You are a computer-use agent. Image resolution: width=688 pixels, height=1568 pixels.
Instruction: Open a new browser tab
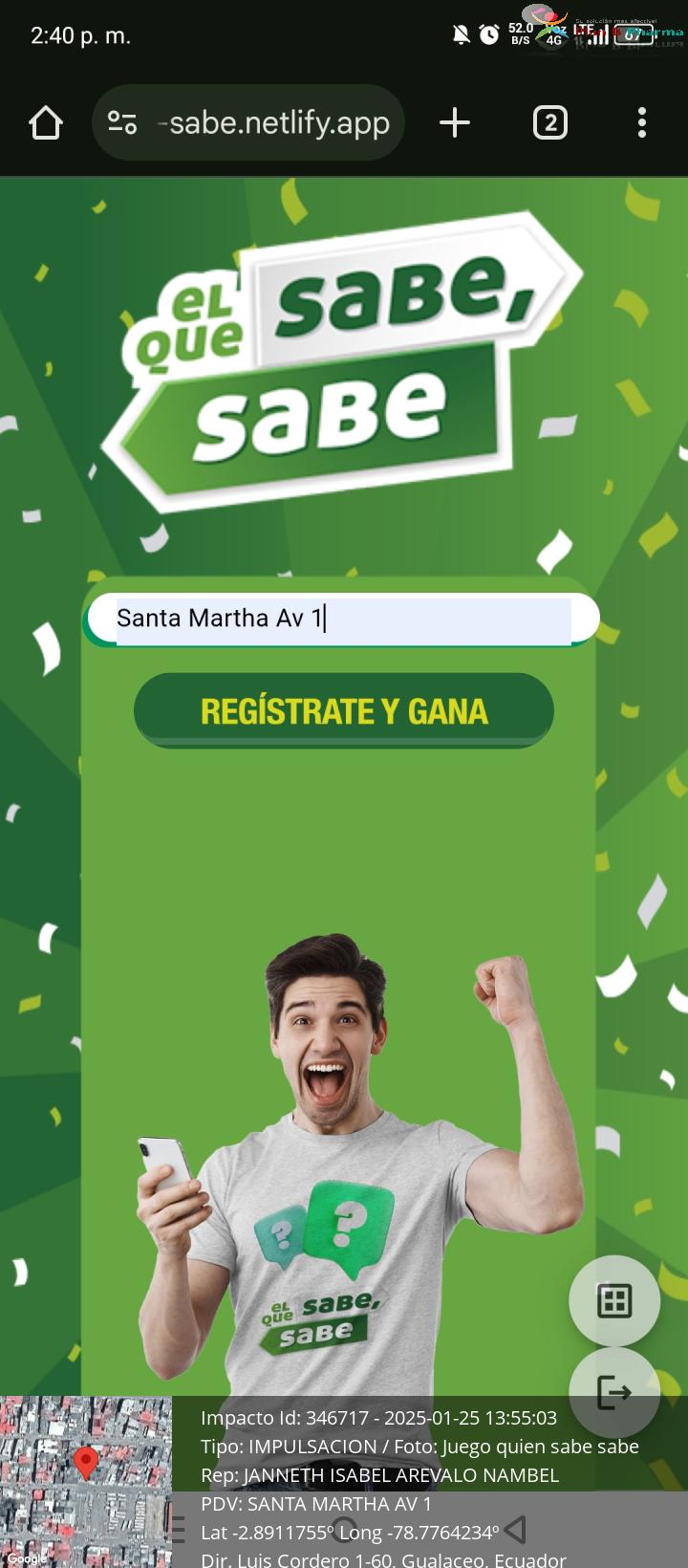click(x=455, y=122)
